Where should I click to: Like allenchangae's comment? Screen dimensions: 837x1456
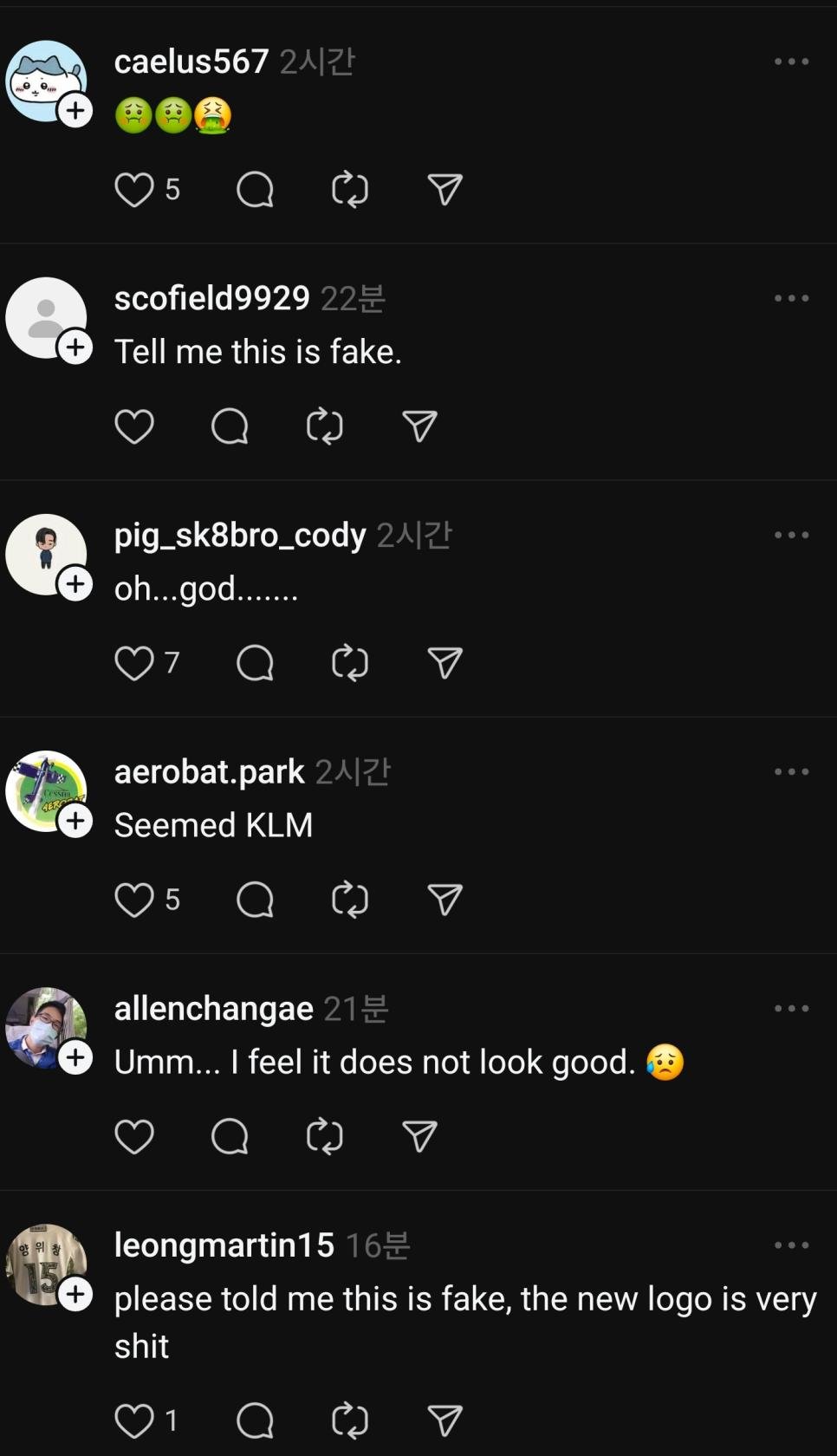[x=134, y=1136]
